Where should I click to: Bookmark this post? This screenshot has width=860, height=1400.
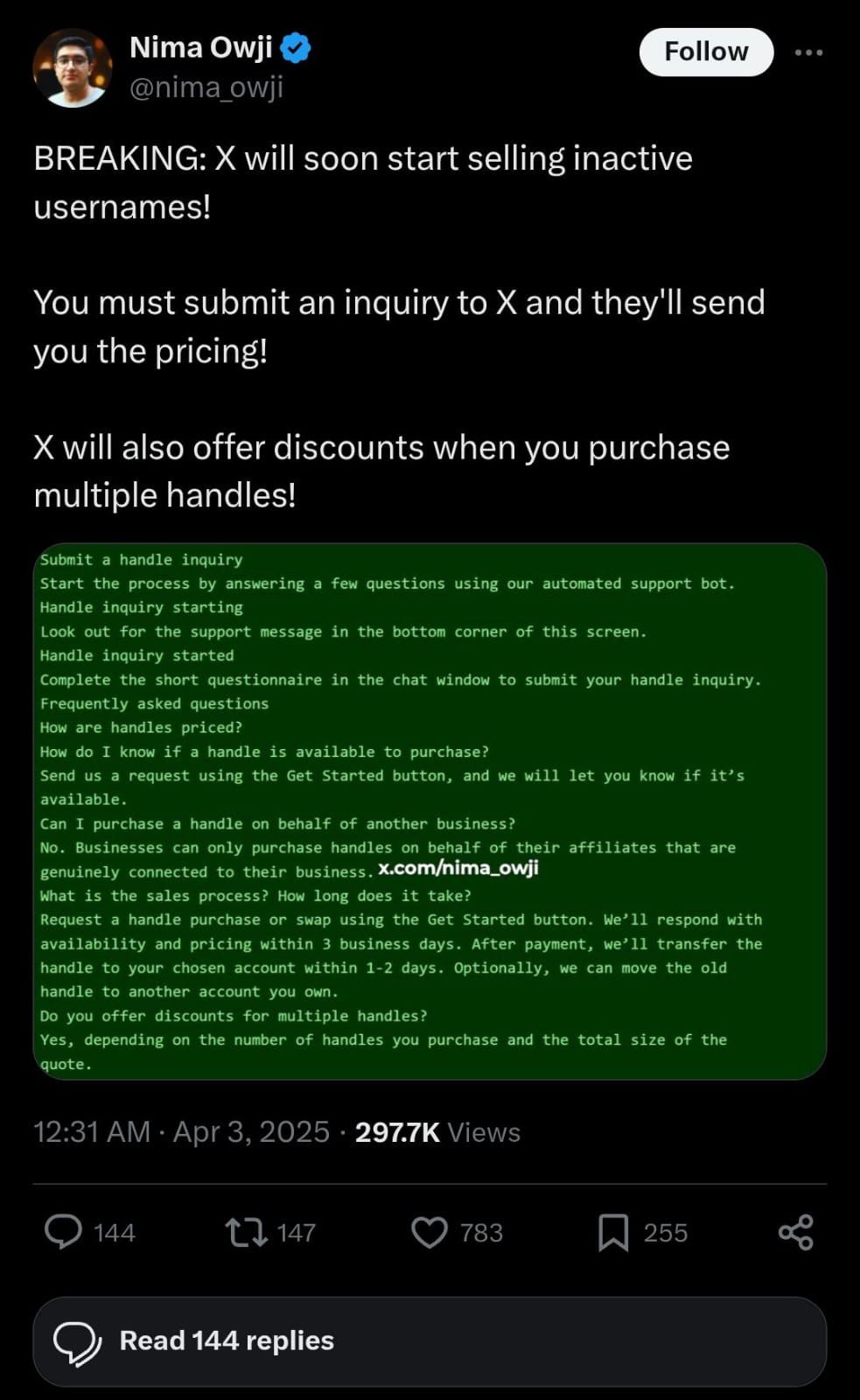[x=612, y=1232]
